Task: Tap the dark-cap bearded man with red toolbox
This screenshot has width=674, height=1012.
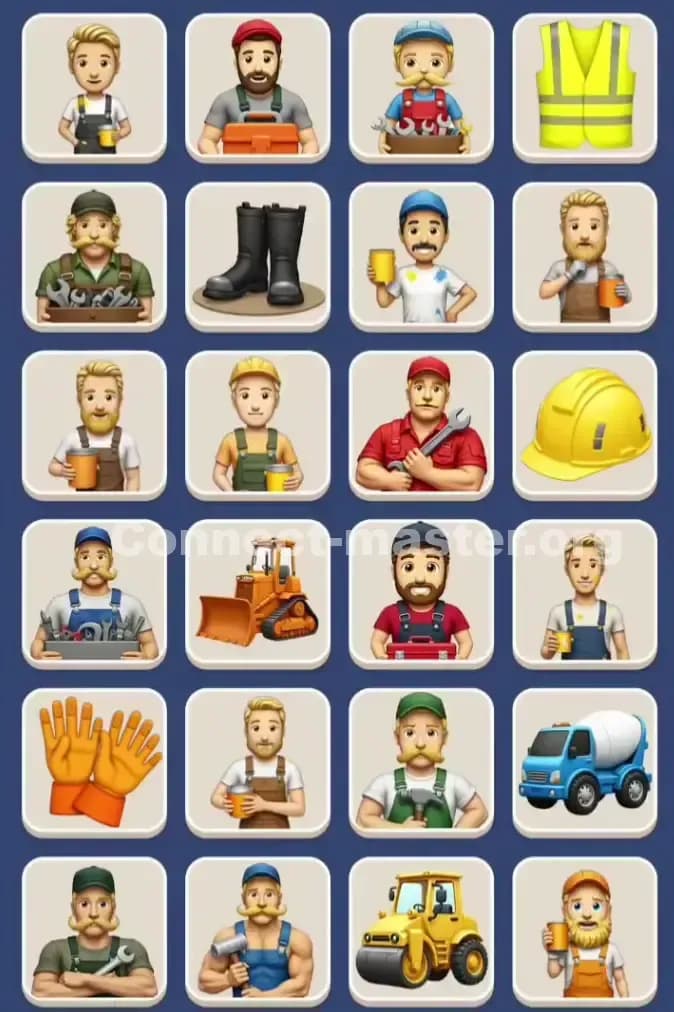Action: (421, 593)
